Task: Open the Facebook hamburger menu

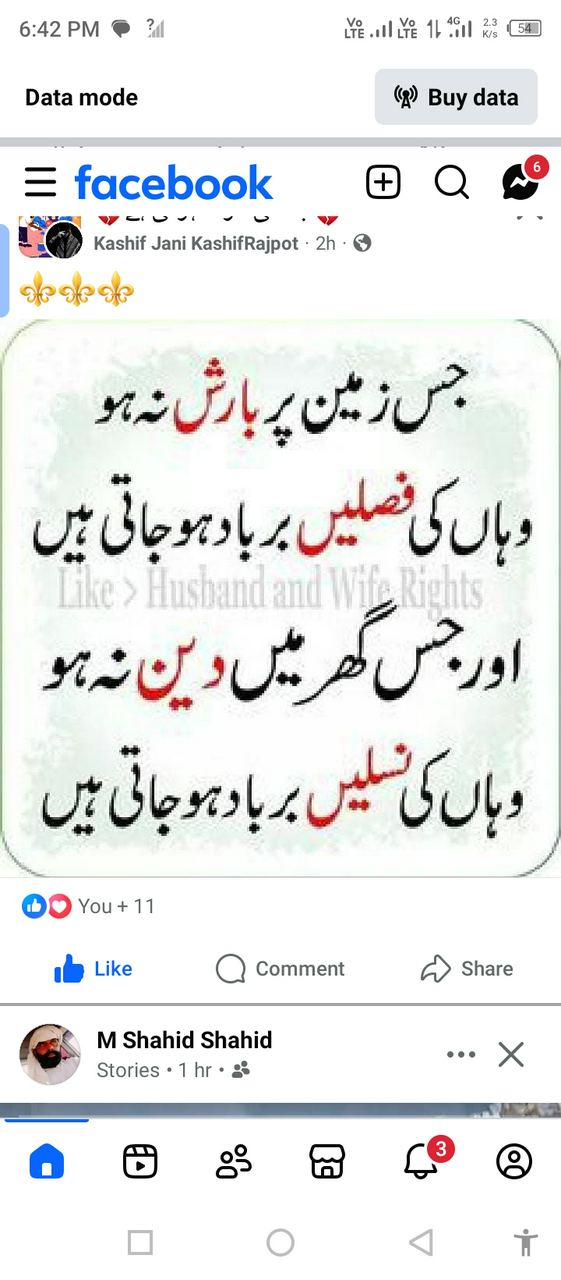Action: 40,182
